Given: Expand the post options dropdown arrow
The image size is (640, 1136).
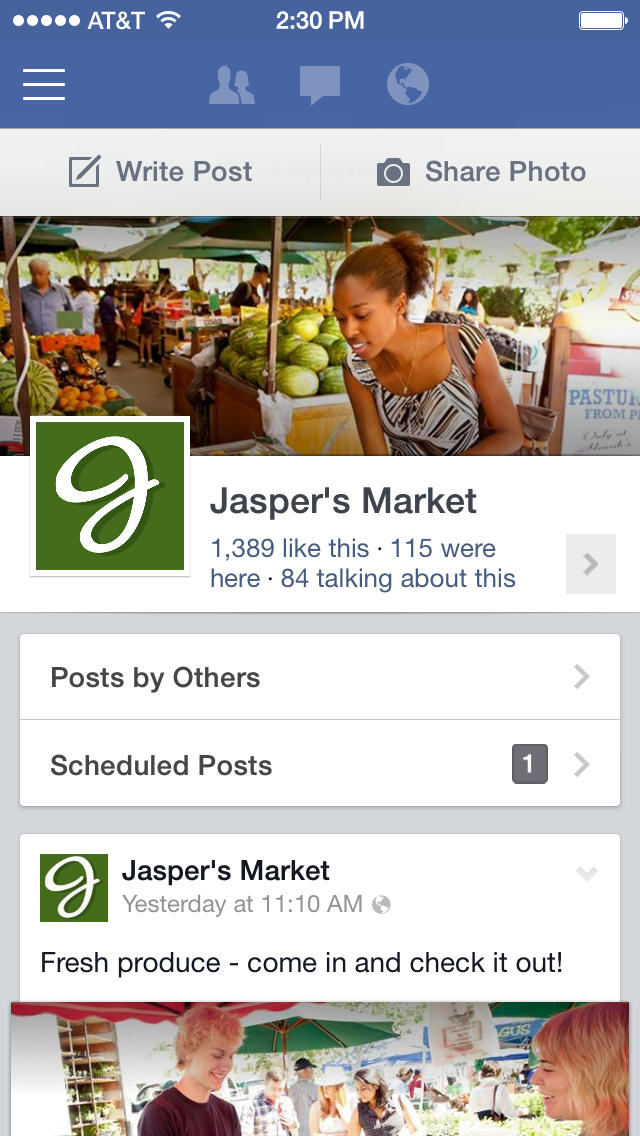Looking at the screenshot, I should point(587,874).
